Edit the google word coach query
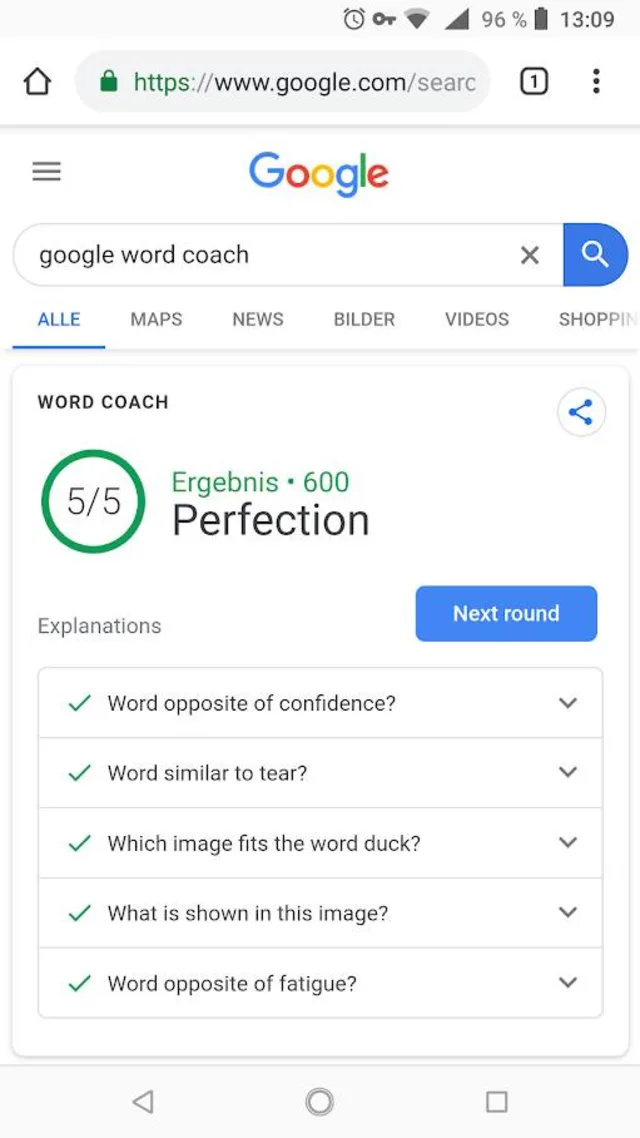The image size is (640, 1138). [x=260, y=255]
